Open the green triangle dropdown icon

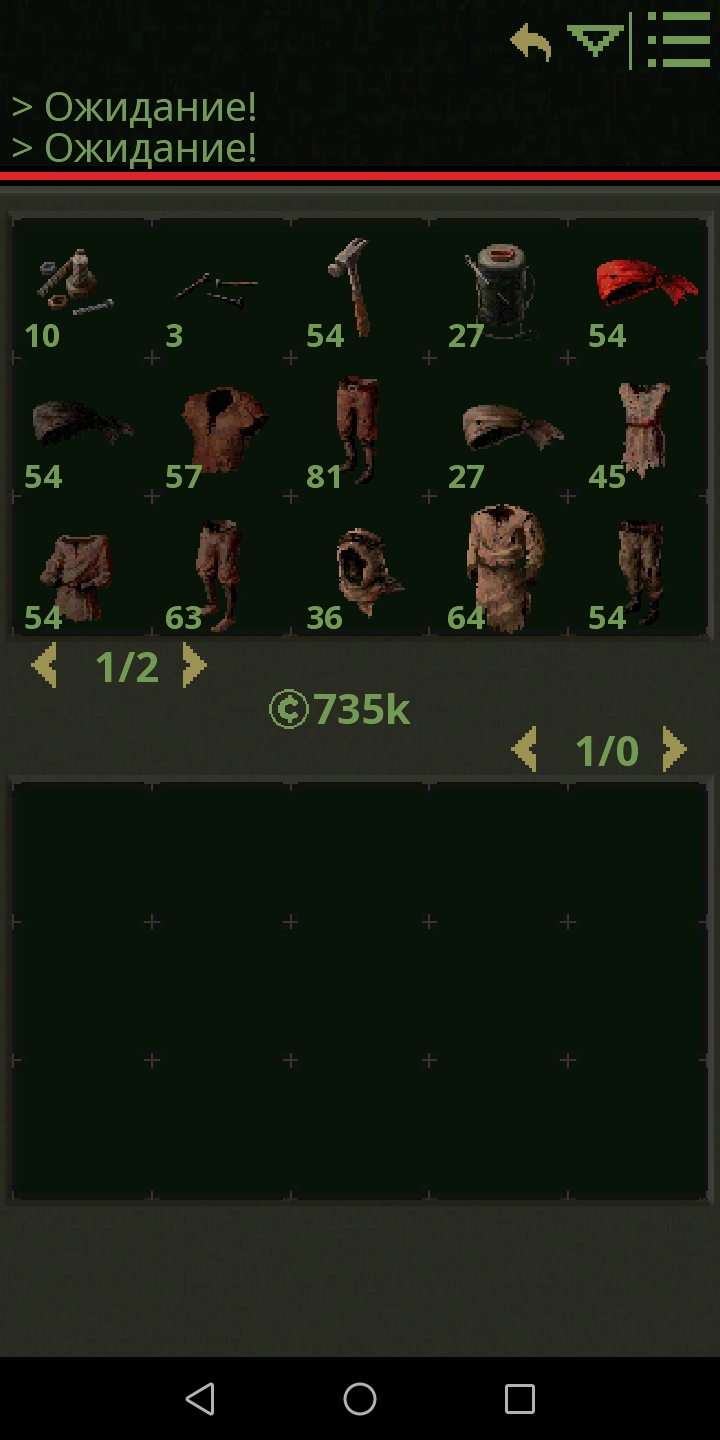(x=594, y=41)
